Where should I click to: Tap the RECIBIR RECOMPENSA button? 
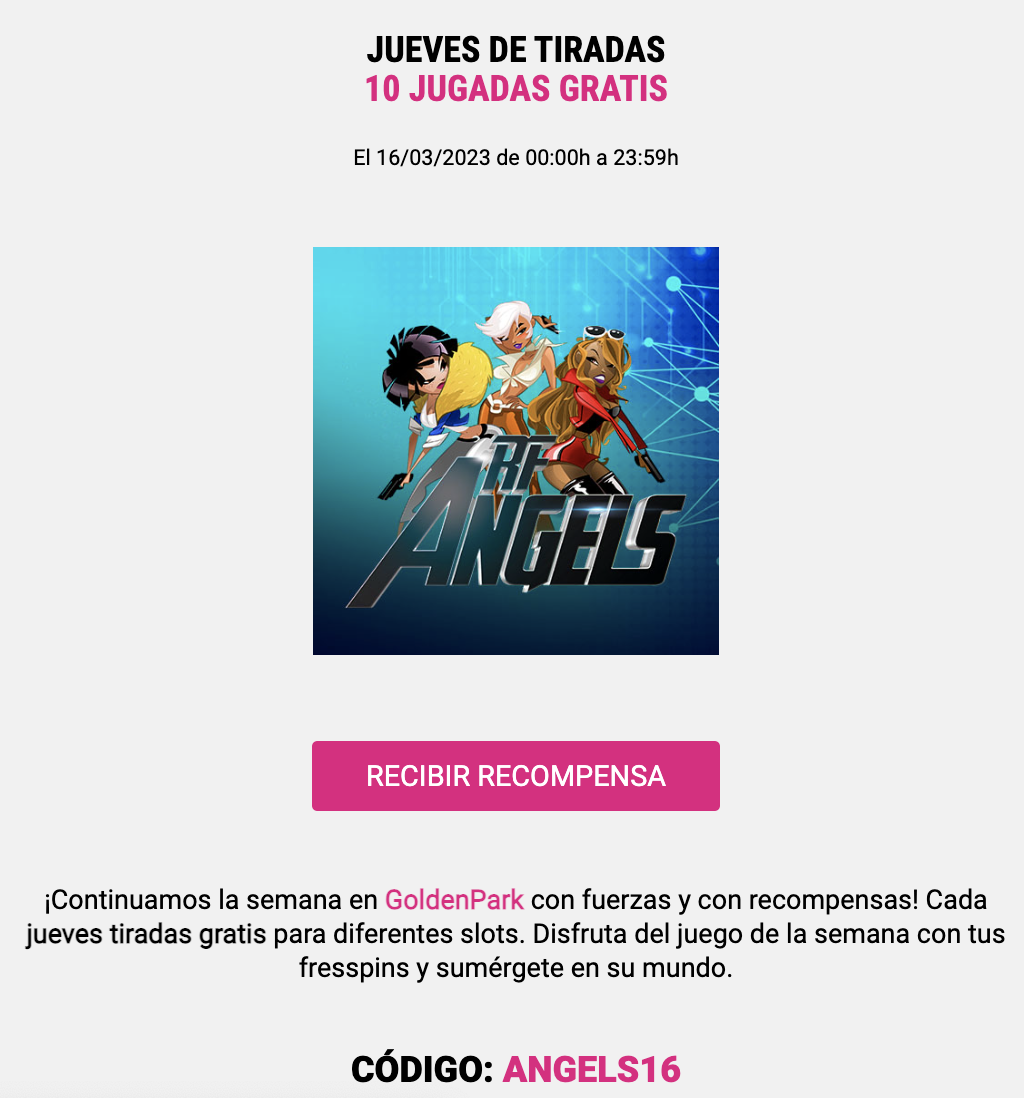tap(515, 776)
